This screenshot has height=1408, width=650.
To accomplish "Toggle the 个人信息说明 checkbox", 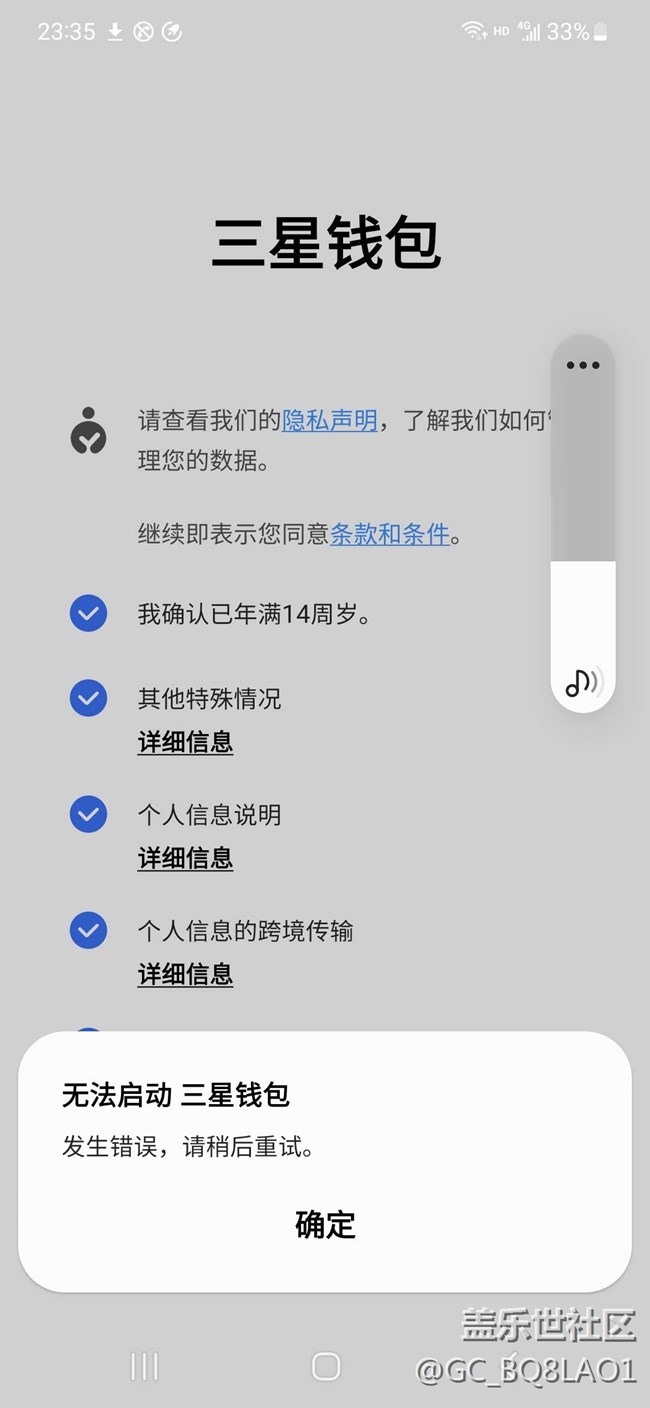I will coord(88,814).
